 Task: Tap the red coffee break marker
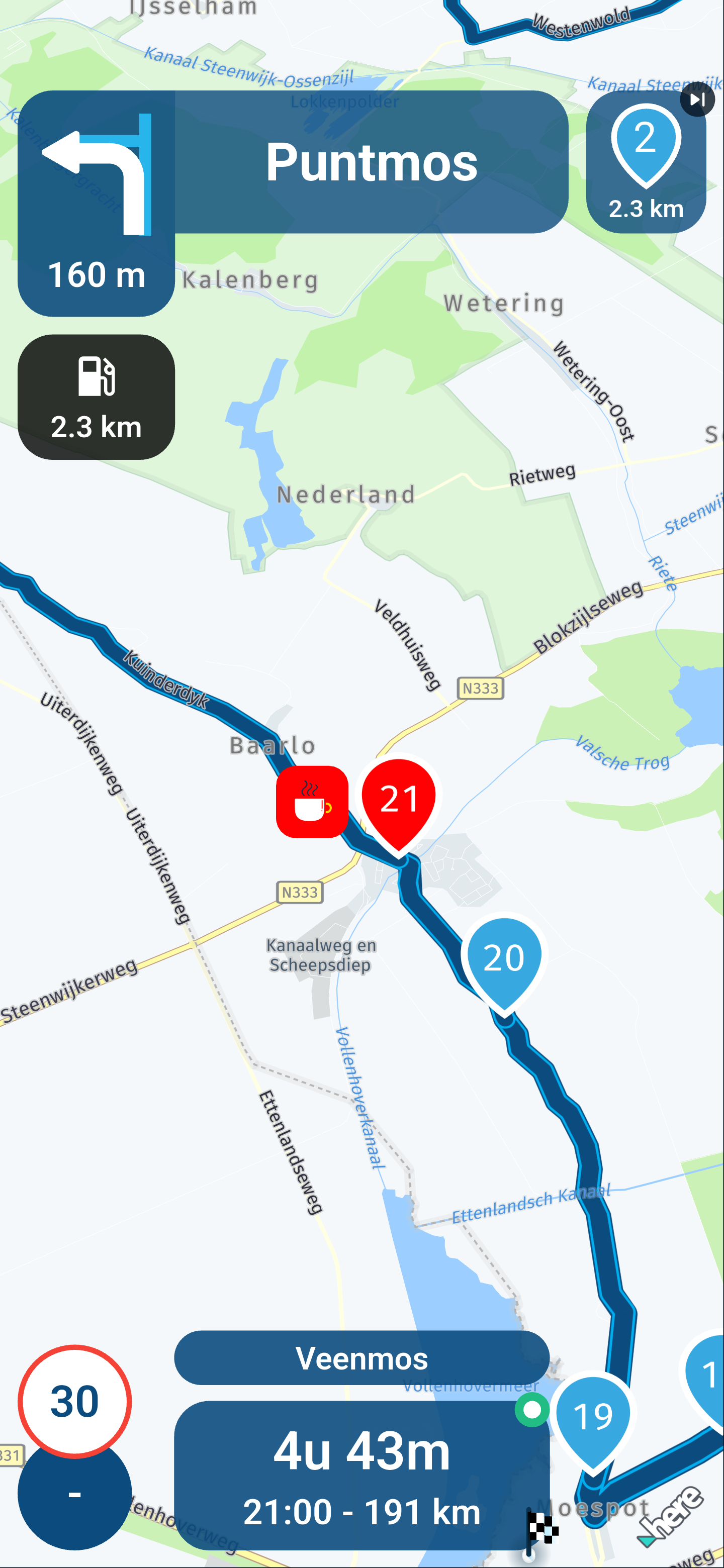pos(312,802)
